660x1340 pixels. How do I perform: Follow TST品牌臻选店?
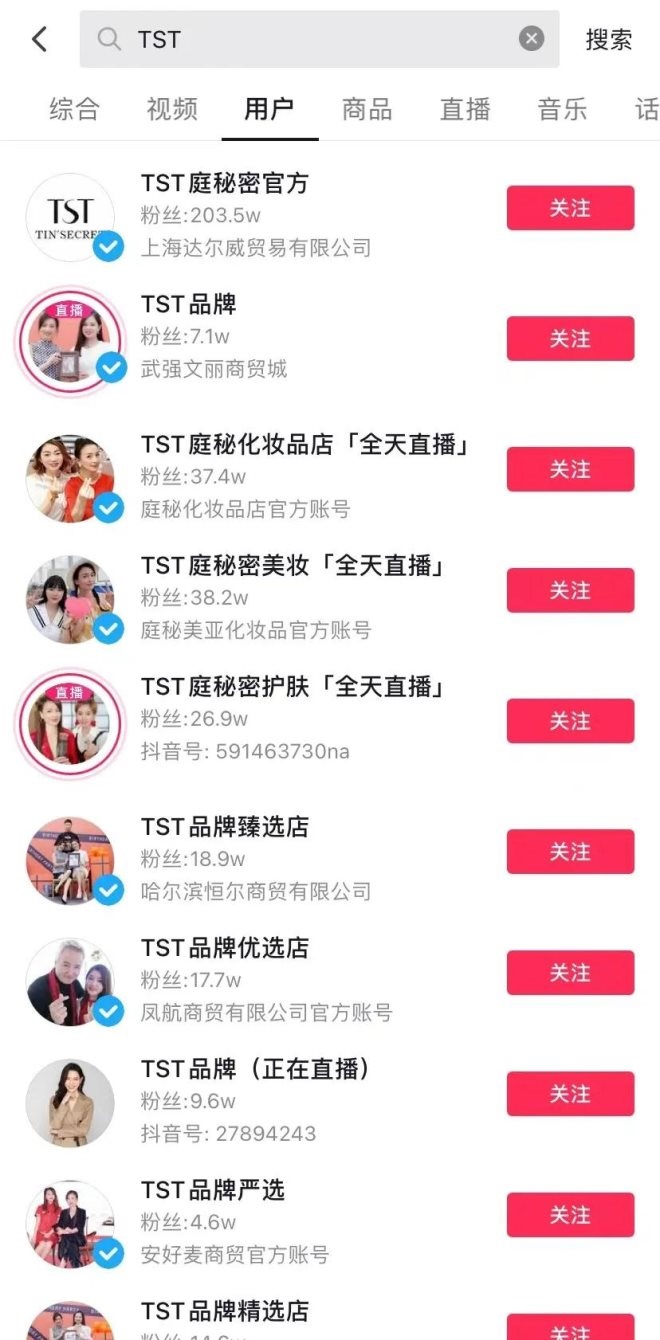tap(570, 852)
